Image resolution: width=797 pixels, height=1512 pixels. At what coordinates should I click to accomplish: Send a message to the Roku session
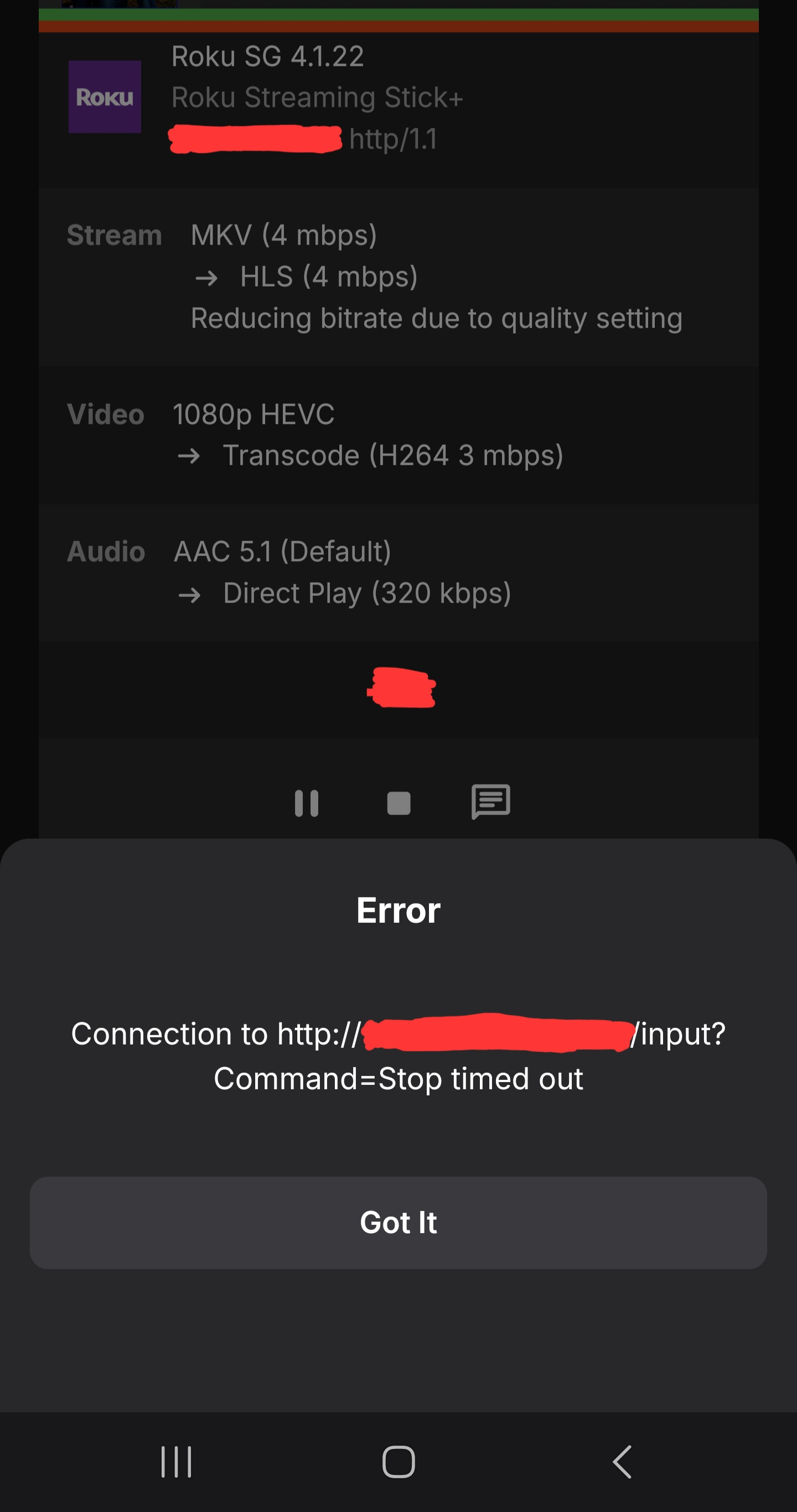tap(490, 802)
